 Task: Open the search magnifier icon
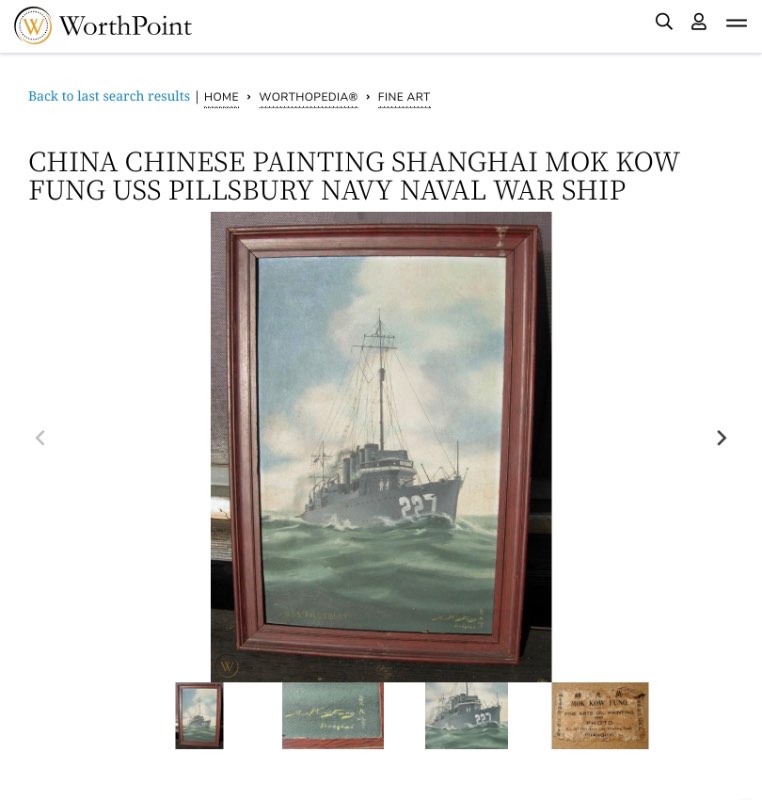pos(664,21)
